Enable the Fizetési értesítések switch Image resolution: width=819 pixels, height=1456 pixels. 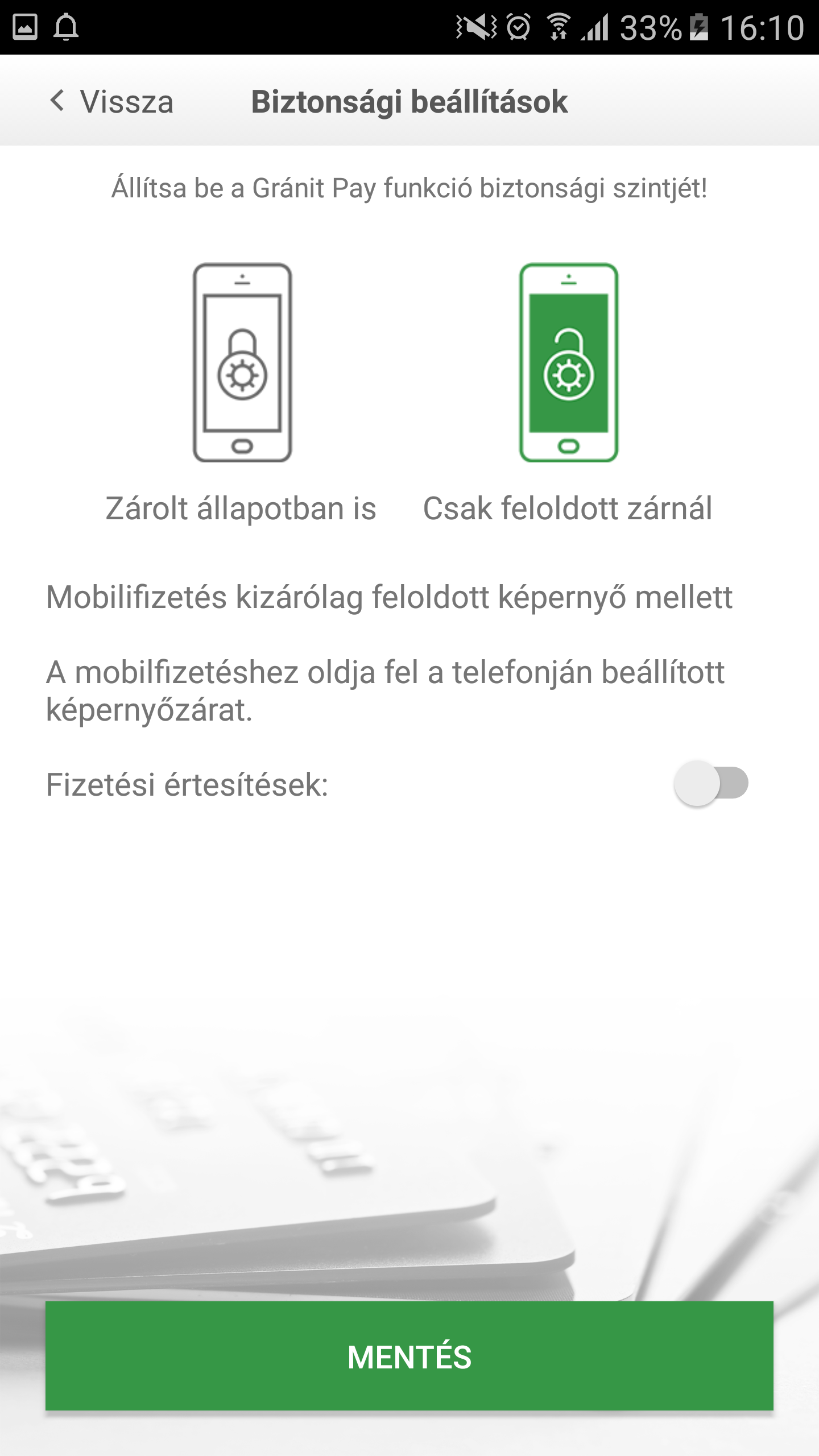[711, 783]
